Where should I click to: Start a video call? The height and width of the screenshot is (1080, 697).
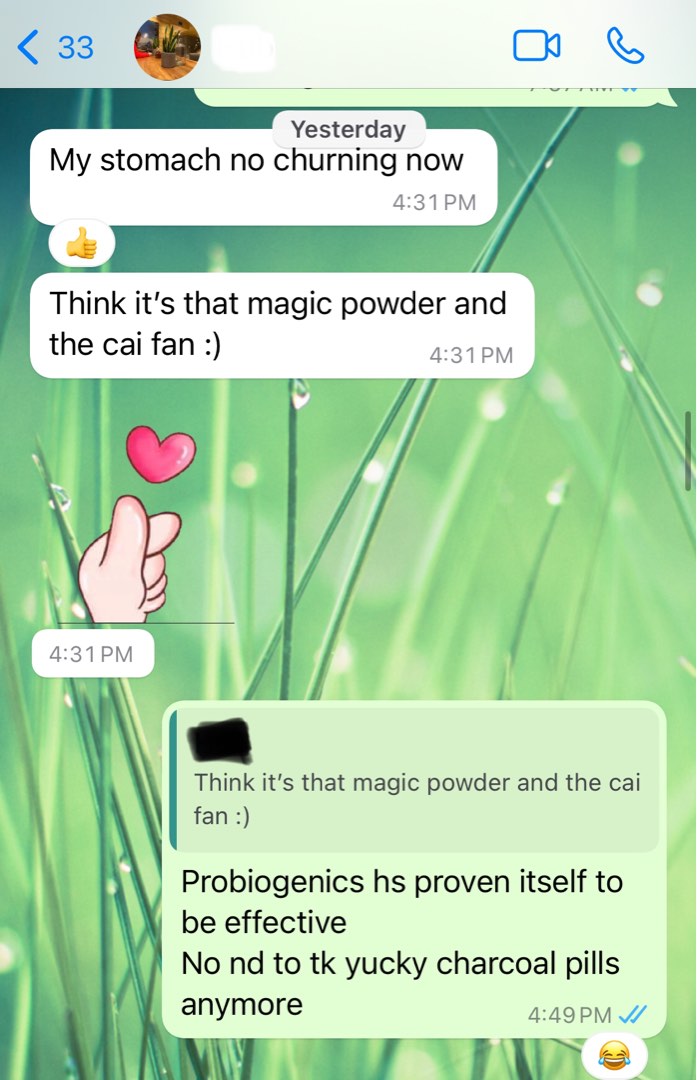pos(536,46)
